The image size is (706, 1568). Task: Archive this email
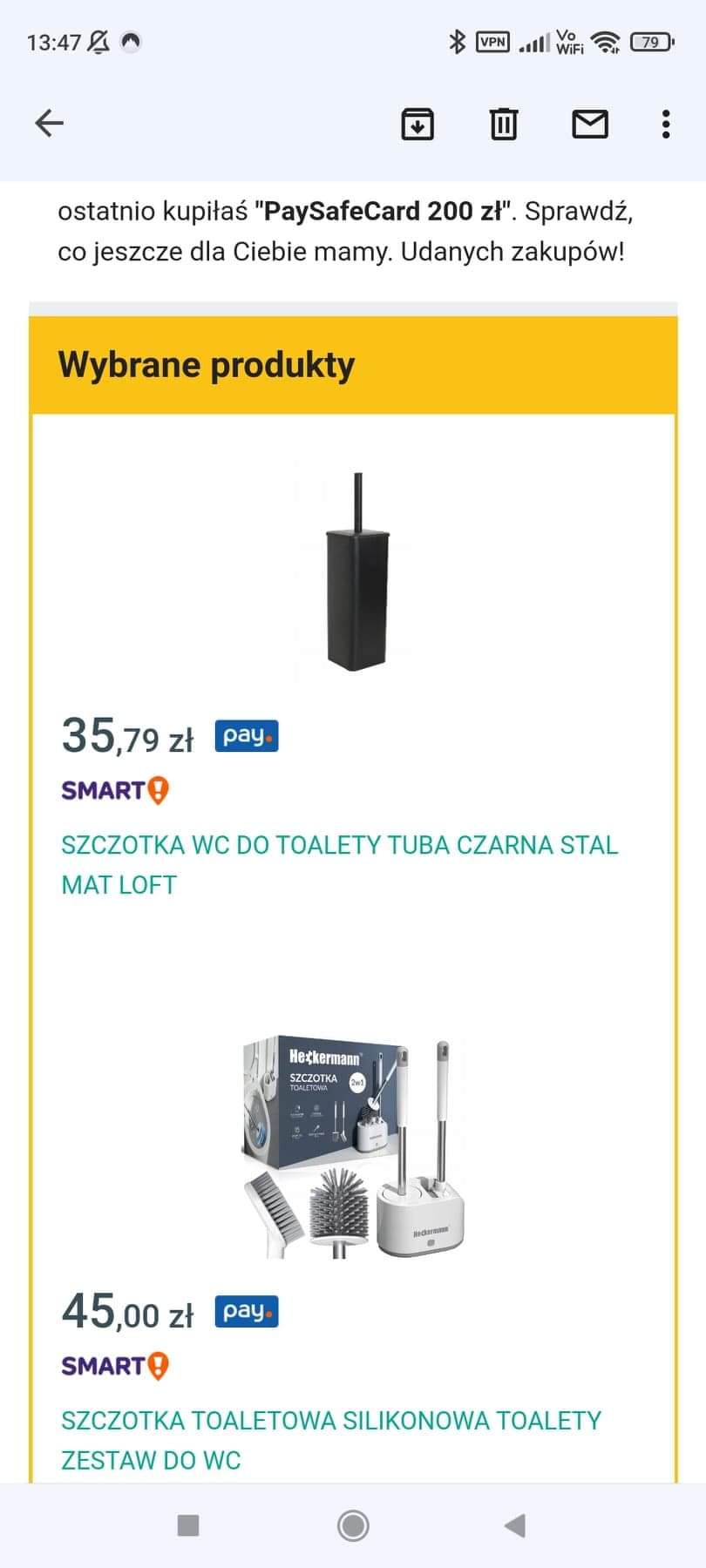point(417,125)
